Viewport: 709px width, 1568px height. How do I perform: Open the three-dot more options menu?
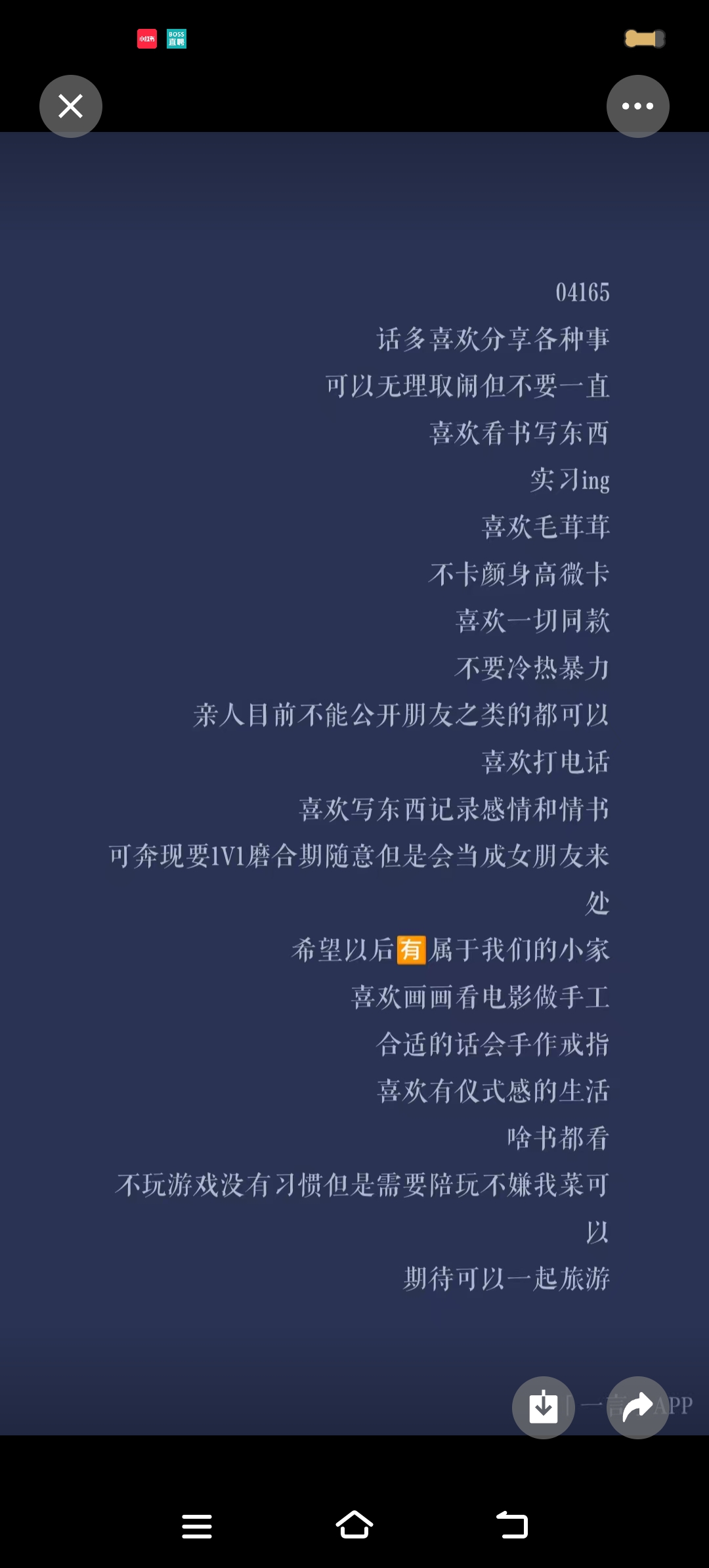(x=637, y=106)
